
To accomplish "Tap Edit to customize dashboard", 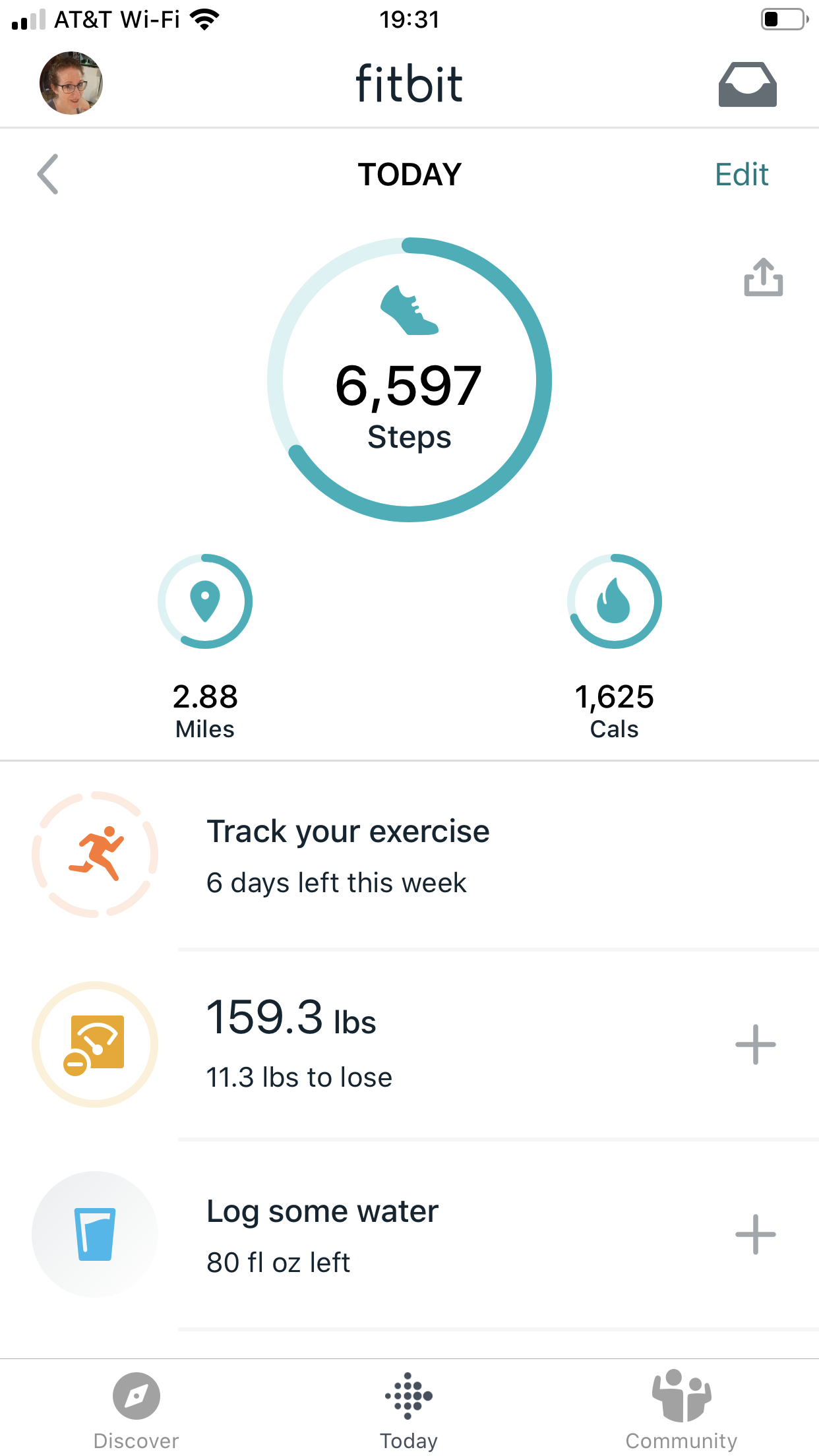I will pyautogui.click(x=741, y=175).
